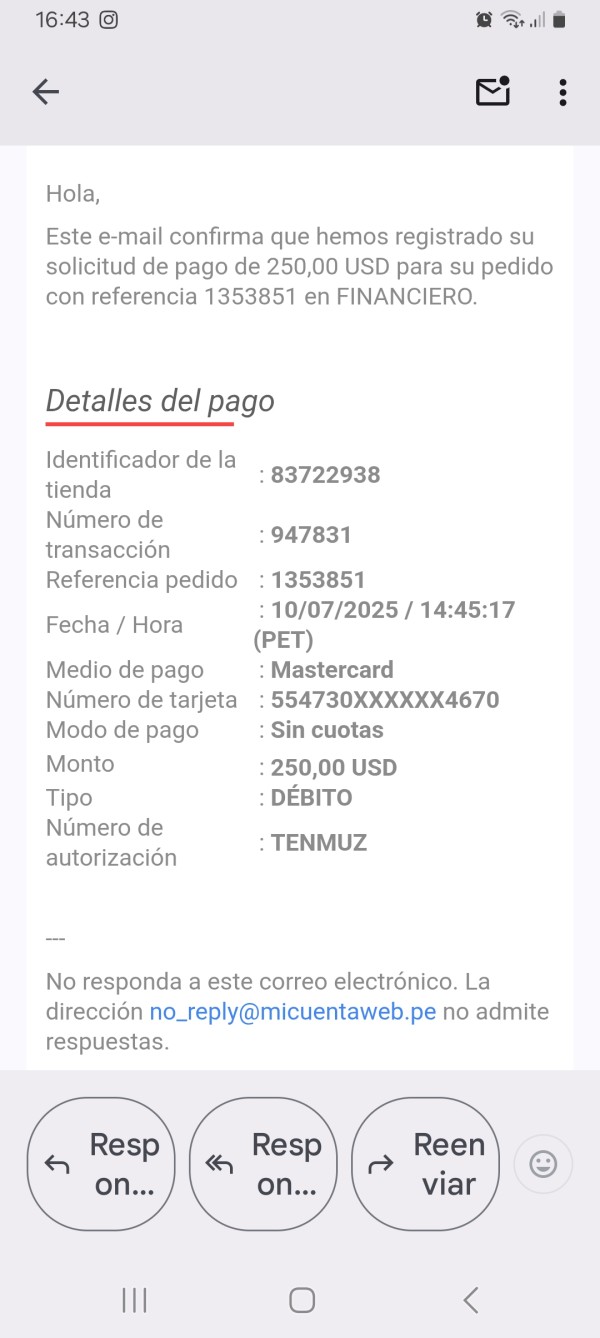Screen dimensions: 600x1338
Task: Go to the home screen
Action: point(301,1299)
